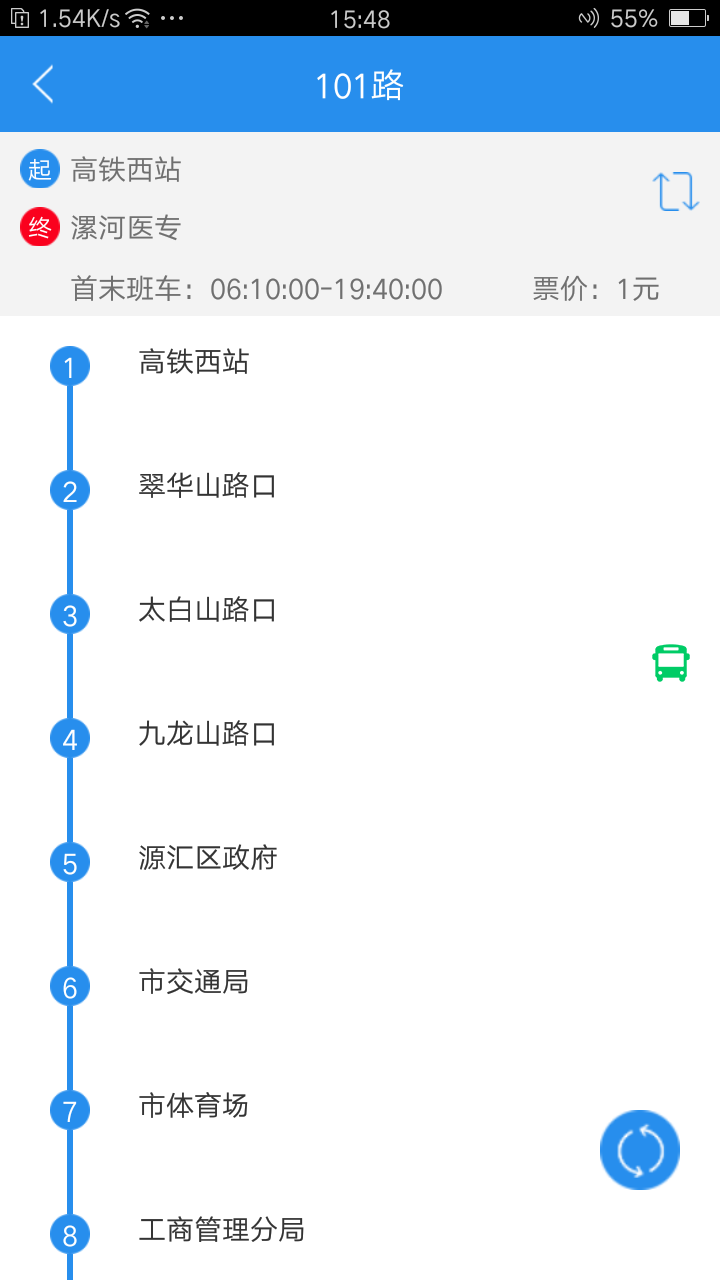Select the green bus icon near 太白山路口
Viewport: 720px width, 1280px height.
point(670,662)
